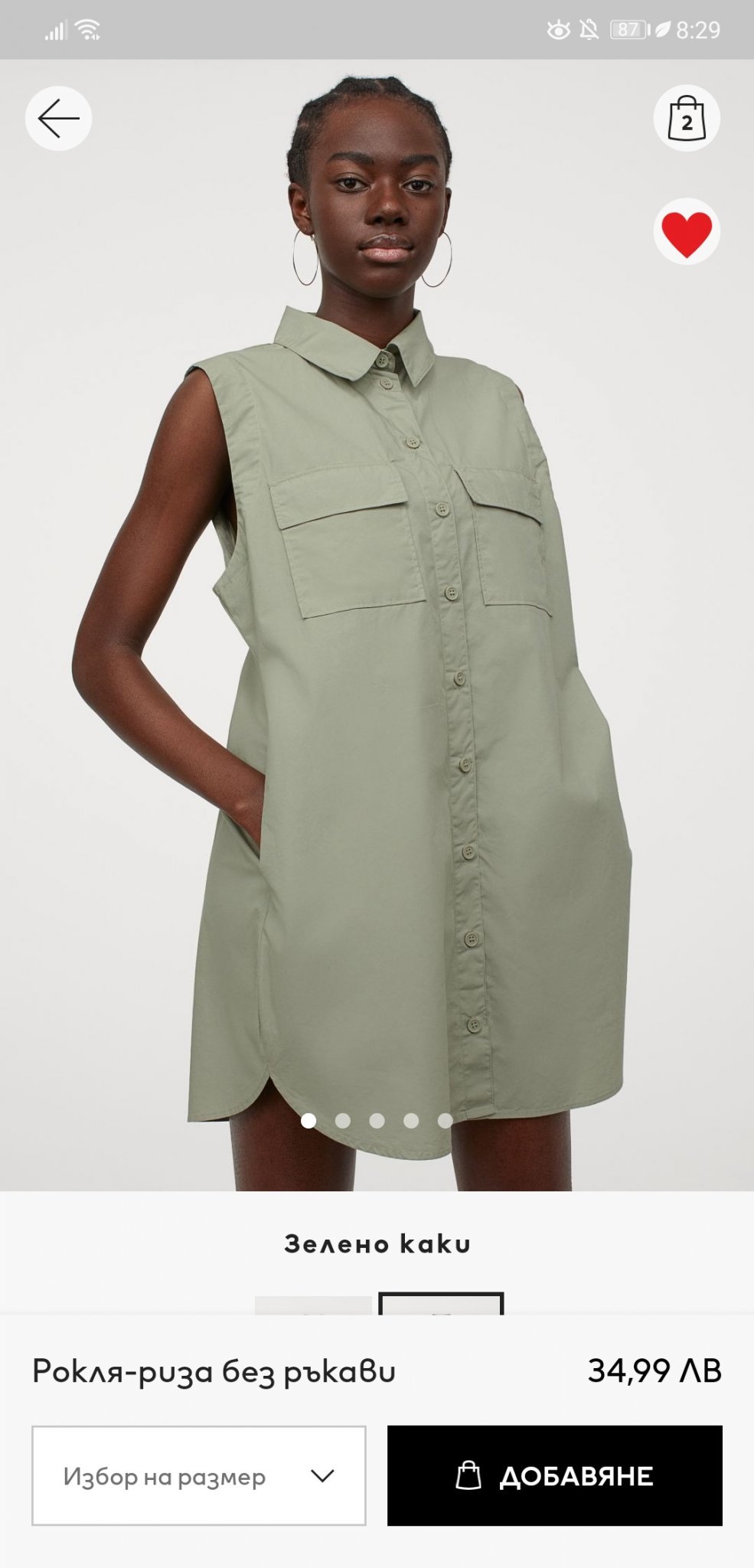Select the Зелено каки colour swatch
Image resolution: width=754 pixels, height=1568 pixels.
[x=441, y=1304]
